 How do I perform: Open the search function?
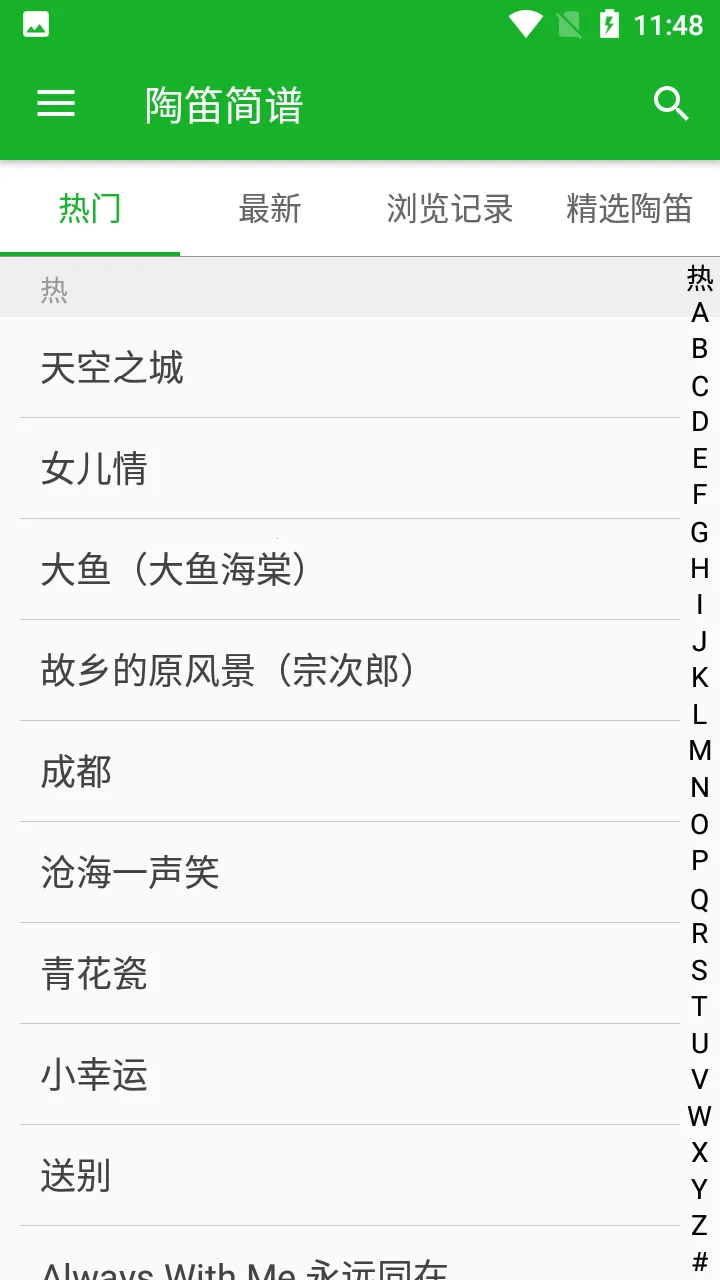click(x=670, y=103)
